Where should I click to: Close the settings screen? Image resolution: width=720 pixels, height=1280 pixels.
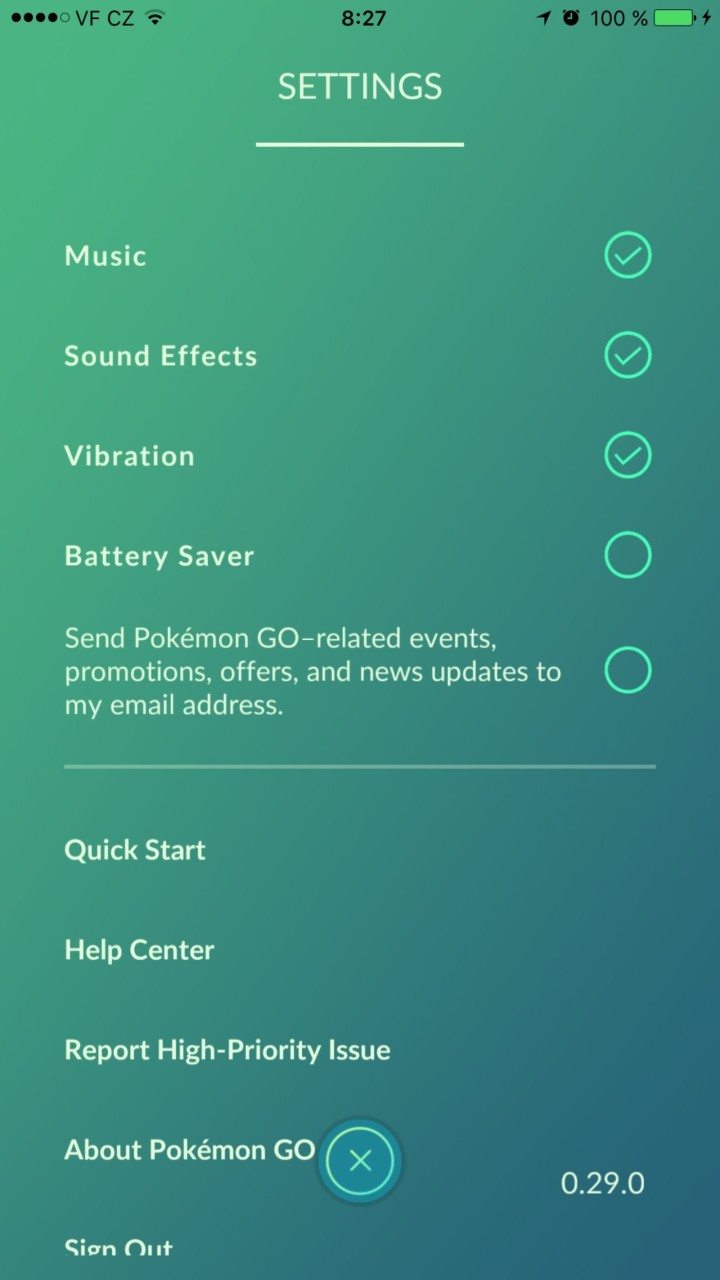coord(361,1161)
